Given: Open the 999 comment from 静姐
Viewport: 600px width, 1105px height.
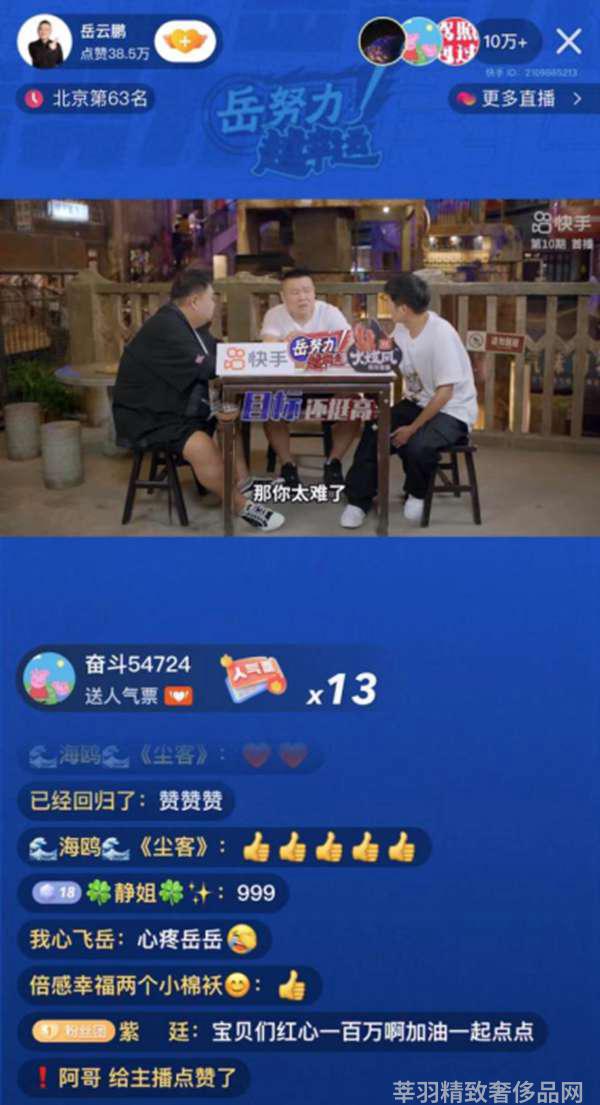Looking at the screenshot, I should point(152,893).
